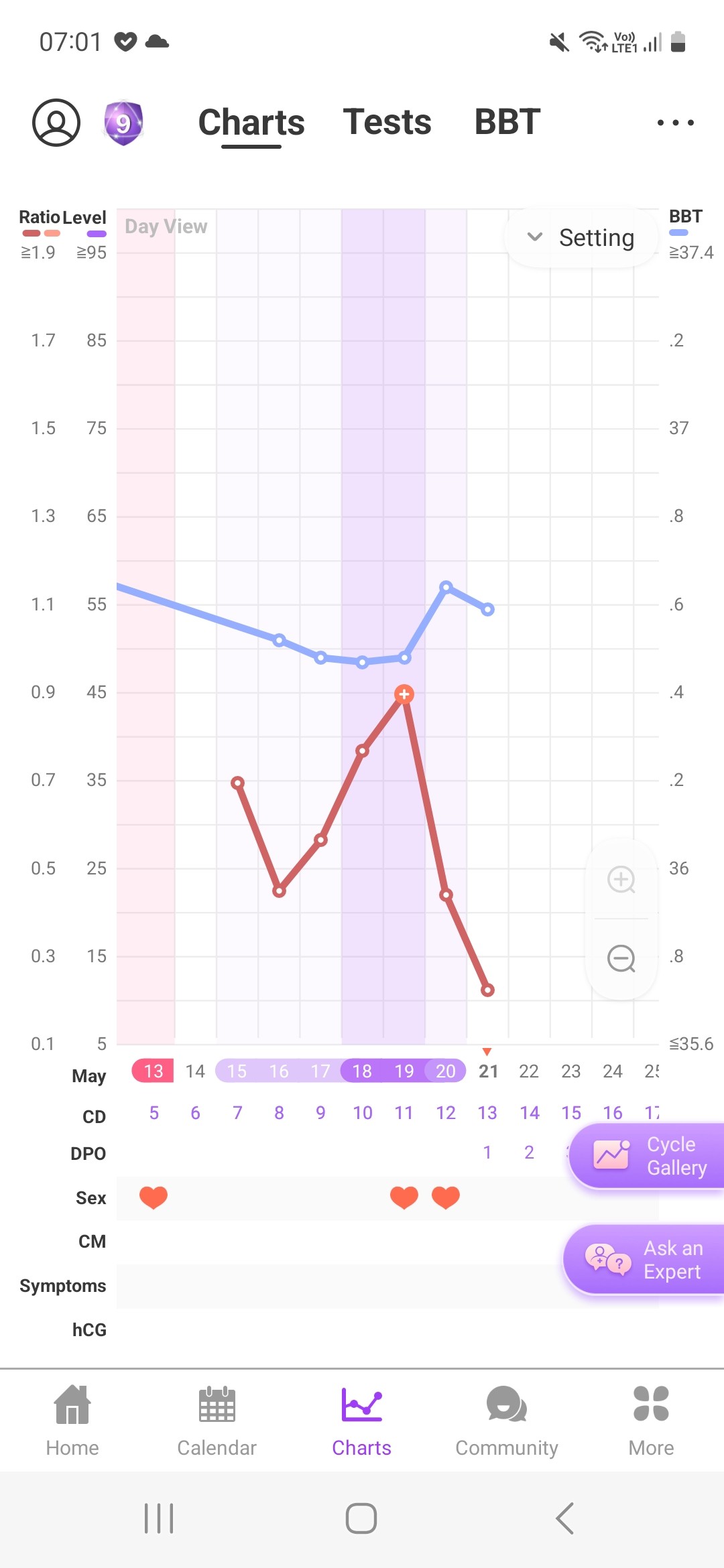Zoom in on the chart
This screenshot has width=724, height=1568.
coord(621,879)
